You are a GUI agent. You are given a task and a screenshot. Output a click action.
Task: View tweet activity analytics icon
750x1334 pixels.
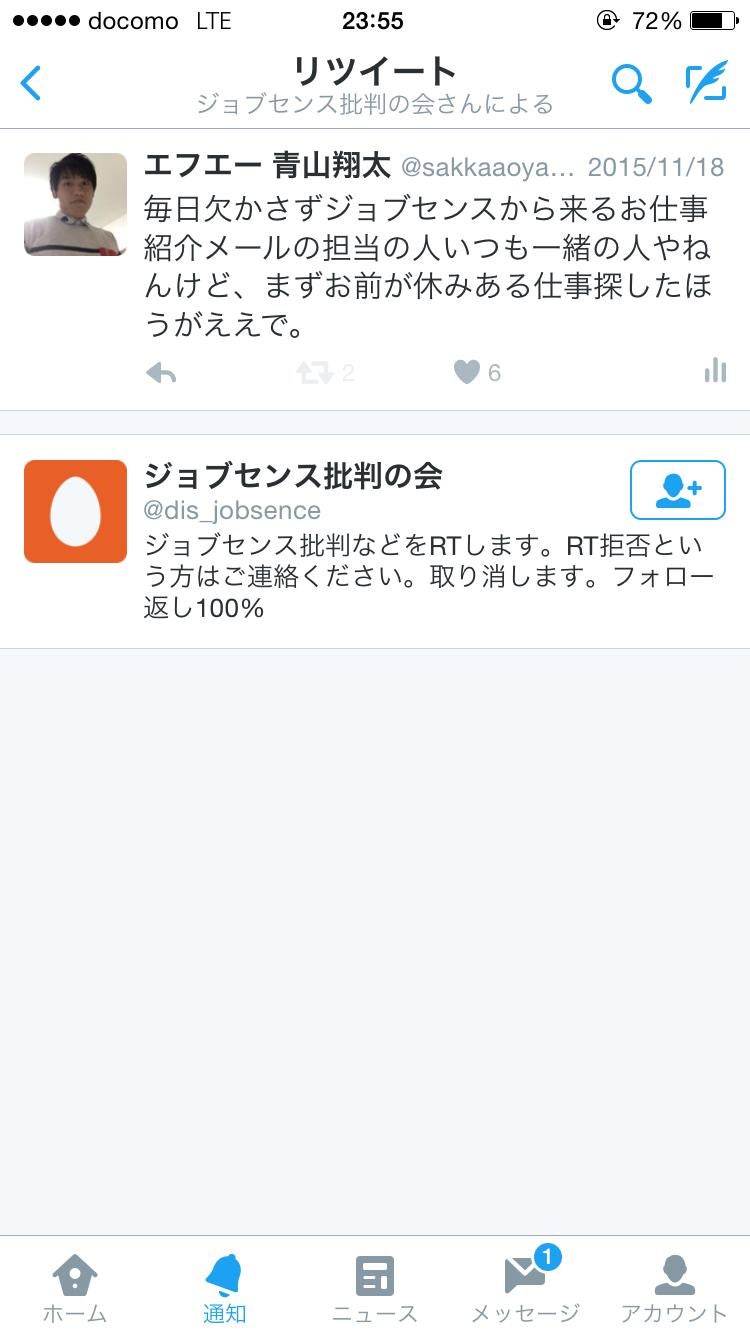click(x=715, y=372)
